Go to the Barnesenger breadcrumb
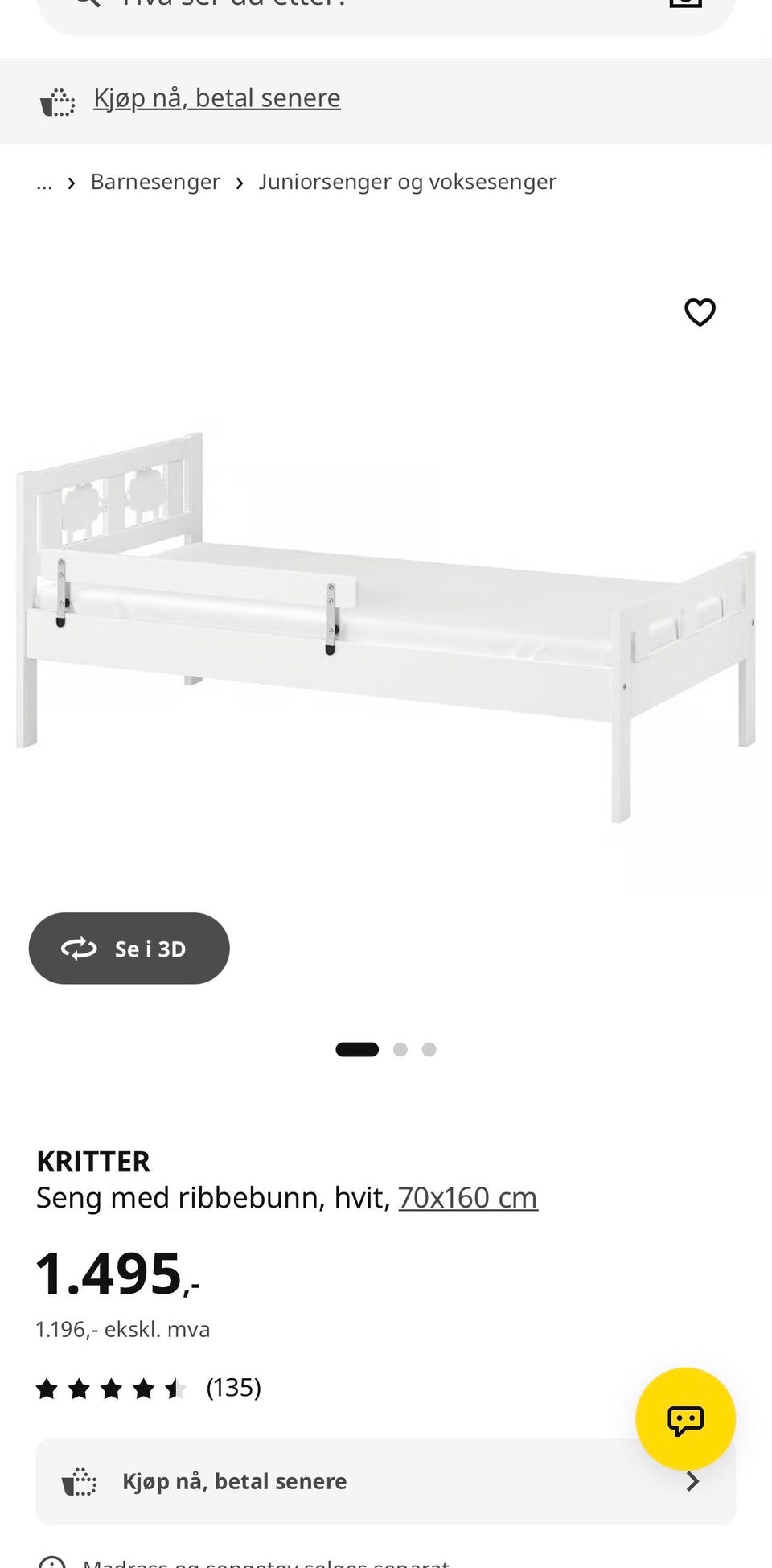 pyautogui.click(x=155, y=182)
